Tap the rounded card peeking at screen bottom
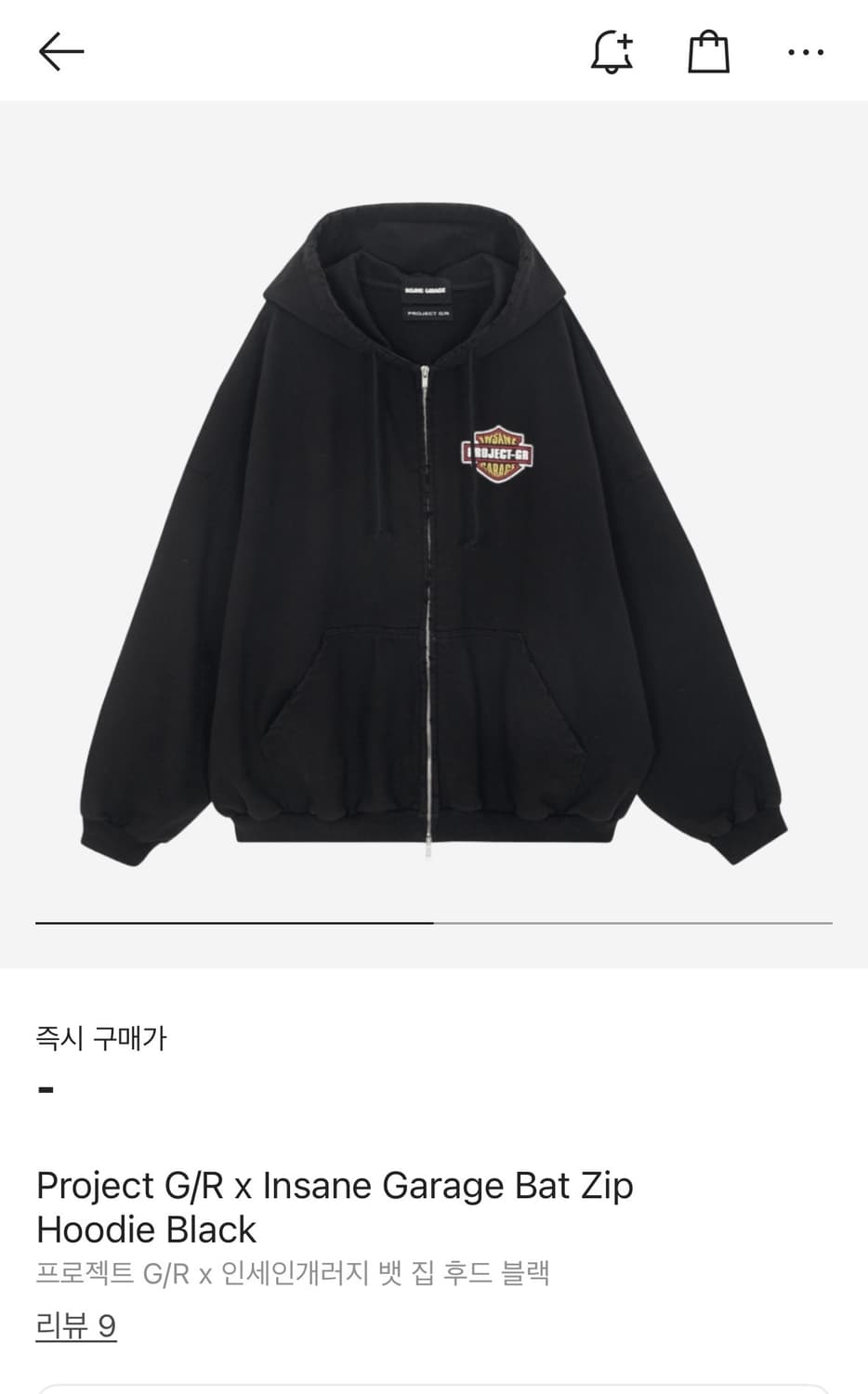 coord(433,1387)
